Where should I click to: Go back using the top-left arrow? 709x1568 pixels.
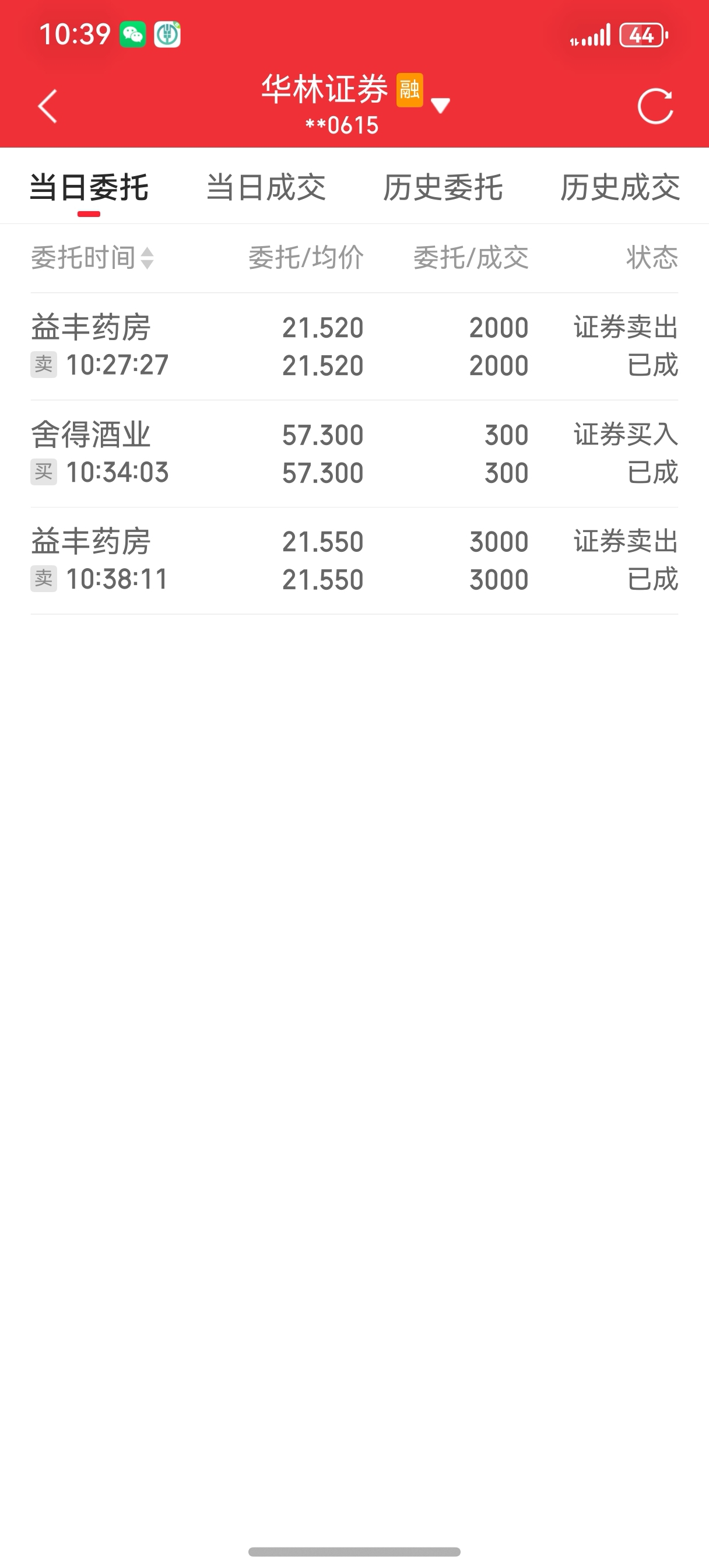click(x=47, y=106)
